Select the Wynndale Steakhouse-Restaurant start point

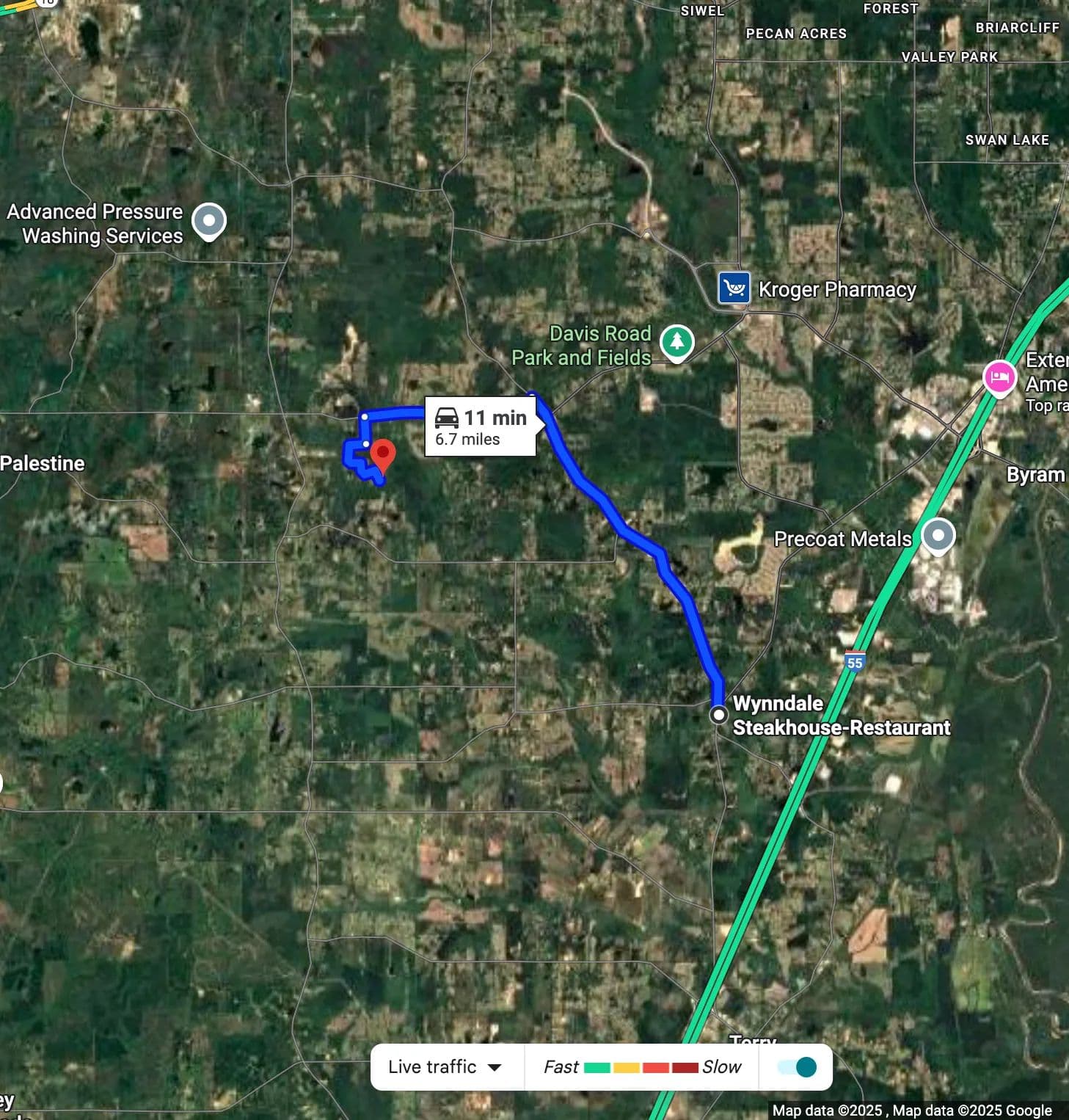pyautogui.click(x=718, y=714)
